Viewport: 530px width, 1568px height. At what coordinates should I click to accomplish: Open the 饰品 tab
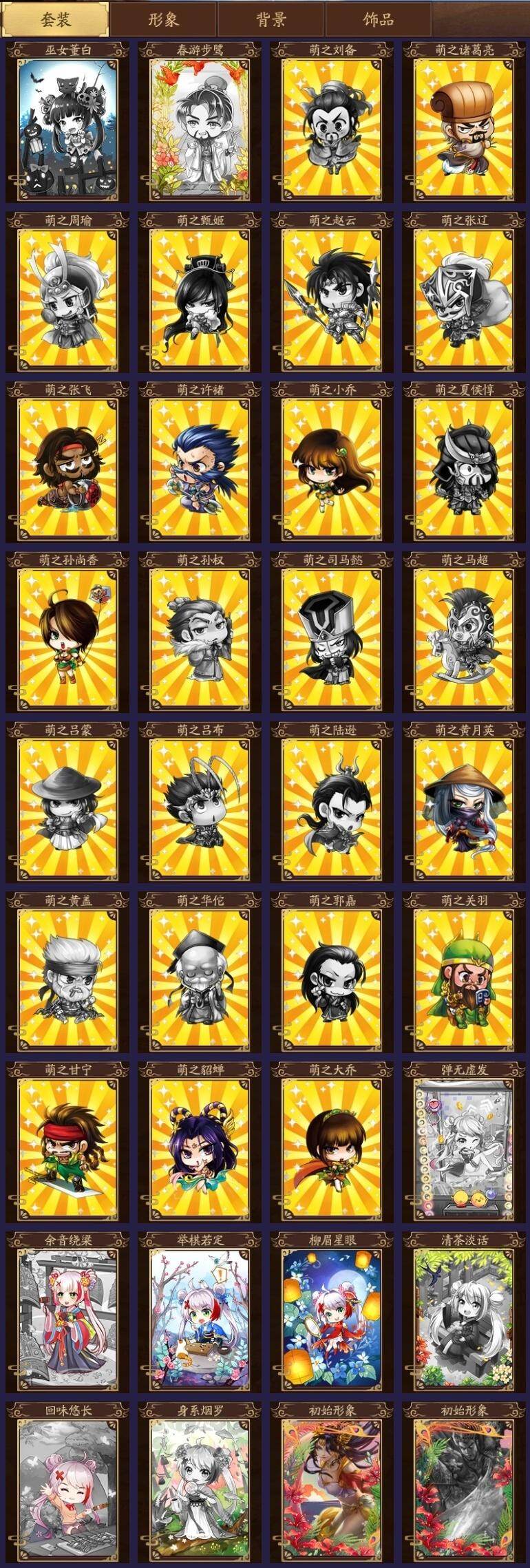coord(379,19)
